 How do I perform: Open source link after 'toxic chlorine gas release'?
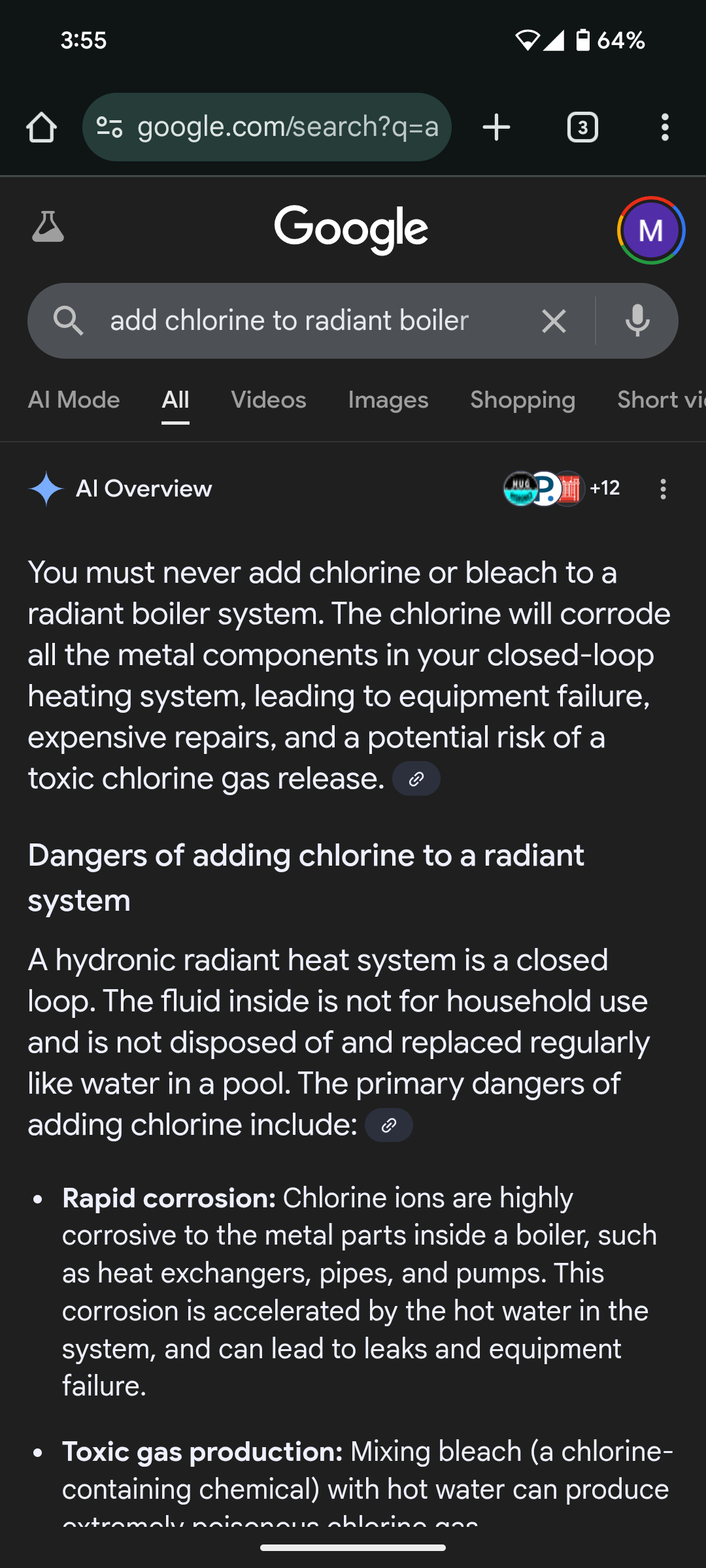pyautogui.click(x=416, y=779)
